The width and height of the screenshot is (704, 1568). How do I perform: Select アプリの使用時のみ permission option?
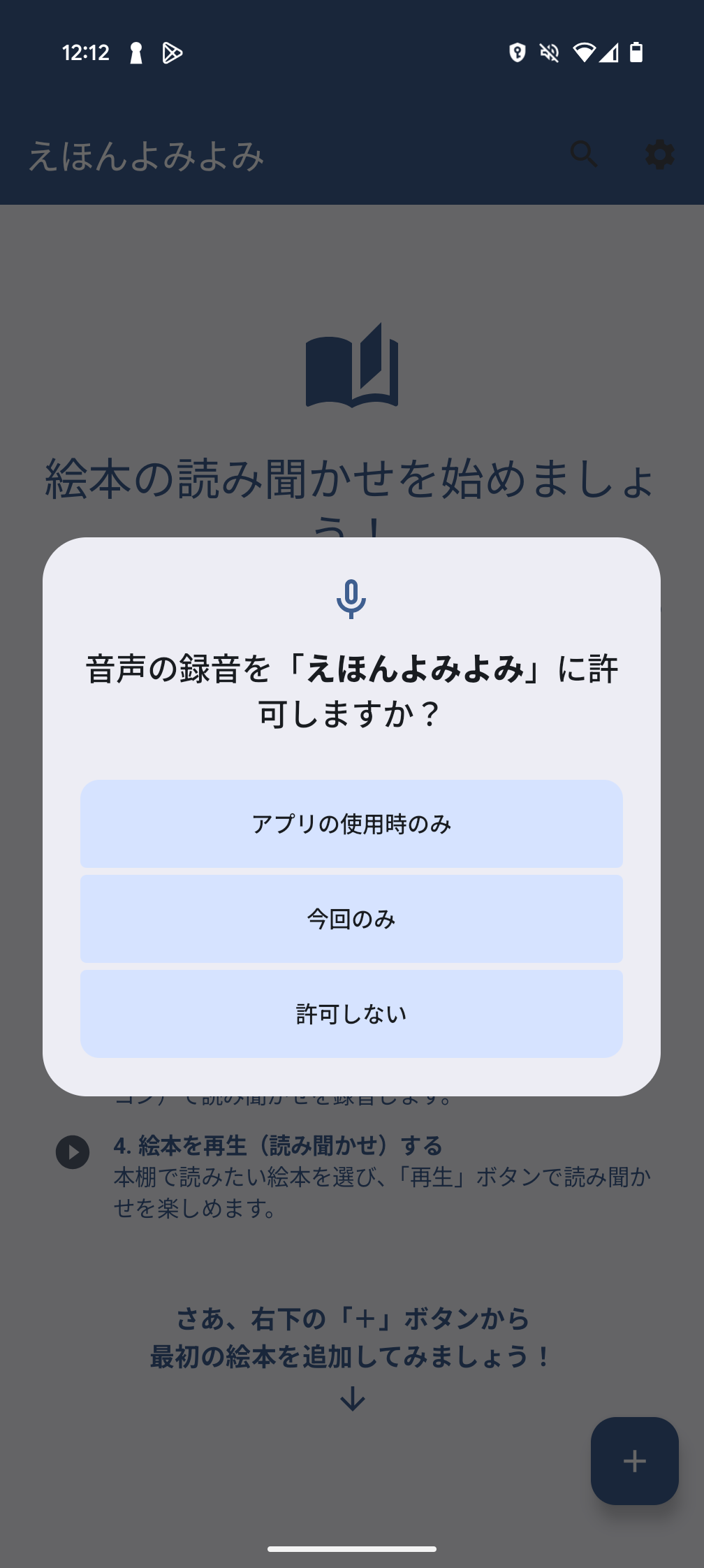351,825
